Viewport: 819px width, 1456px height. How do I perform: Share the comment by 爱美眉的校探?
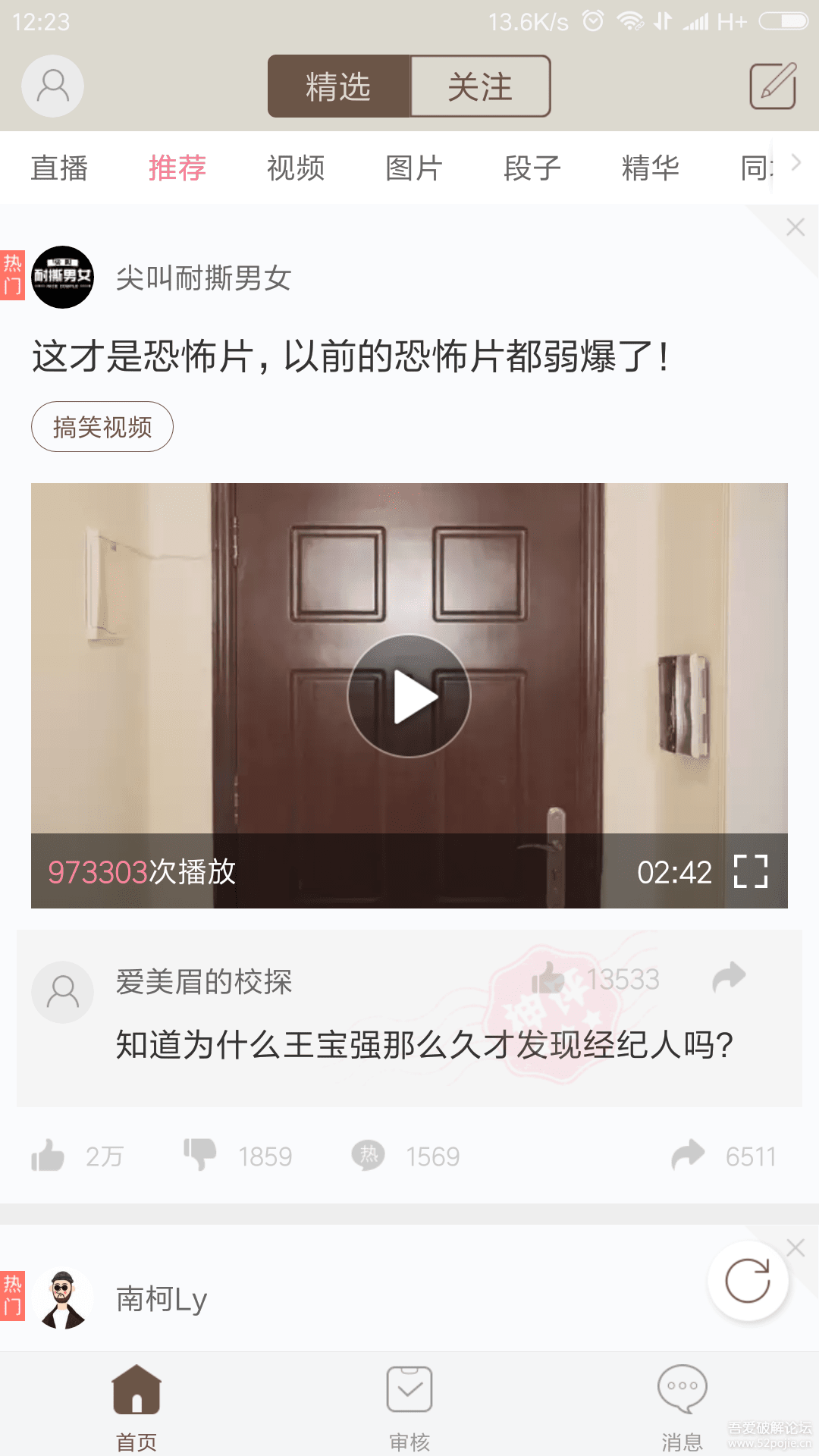730,977
